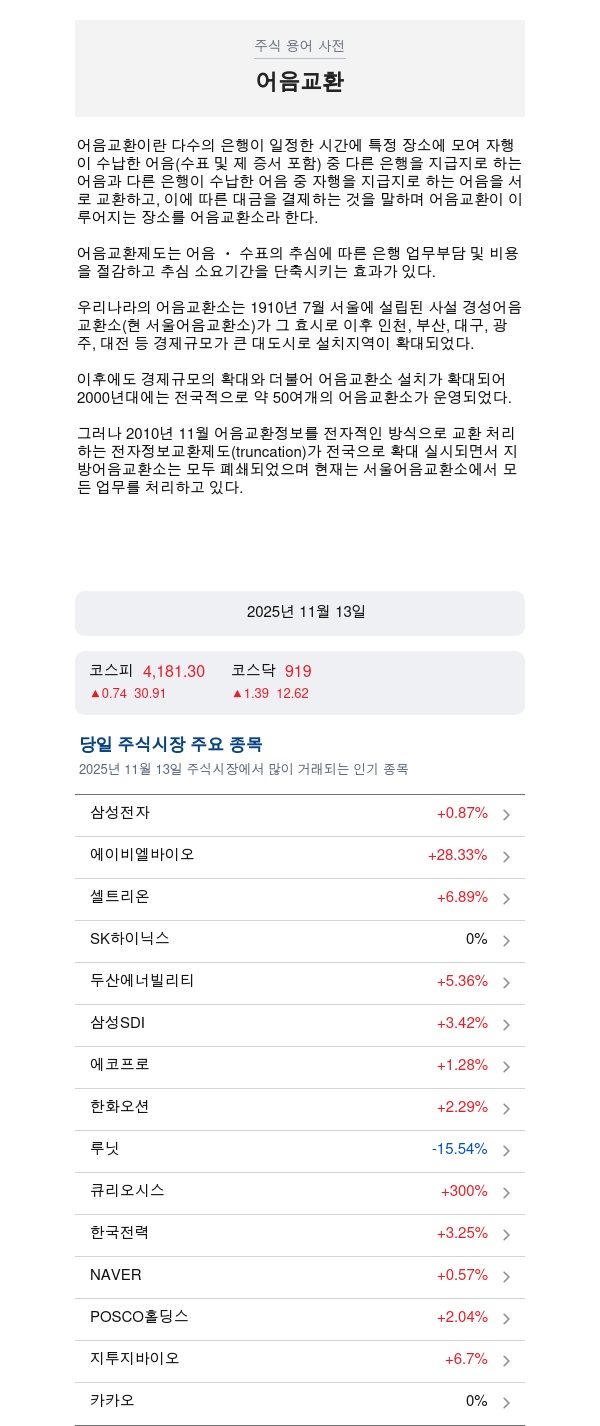This screenshot has width=600, height=1426.
Task: Open the 삼성전자 stock row
Action: 299,814
